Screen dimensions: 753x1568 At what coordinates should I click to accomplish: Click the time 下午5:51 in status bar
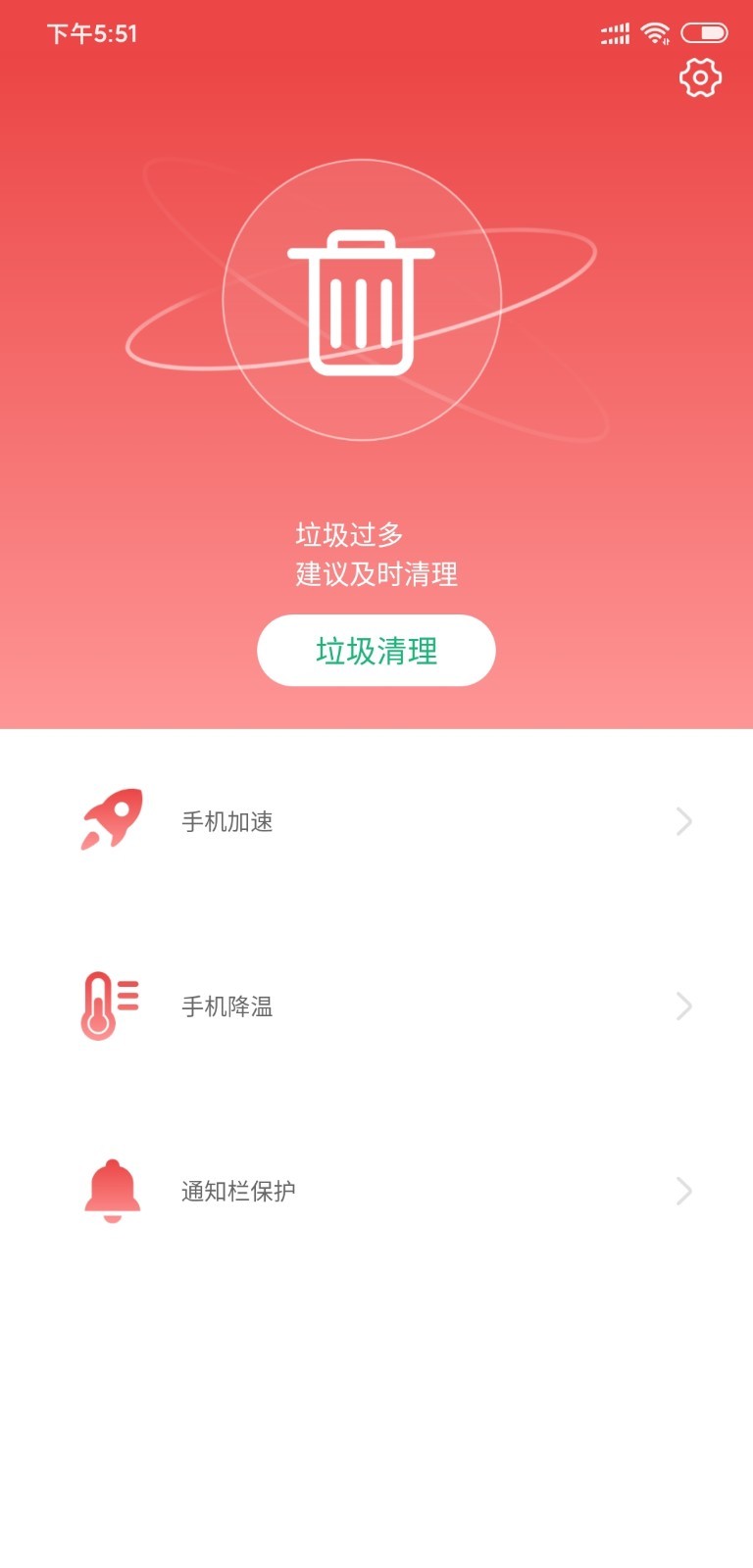point(93,32)
